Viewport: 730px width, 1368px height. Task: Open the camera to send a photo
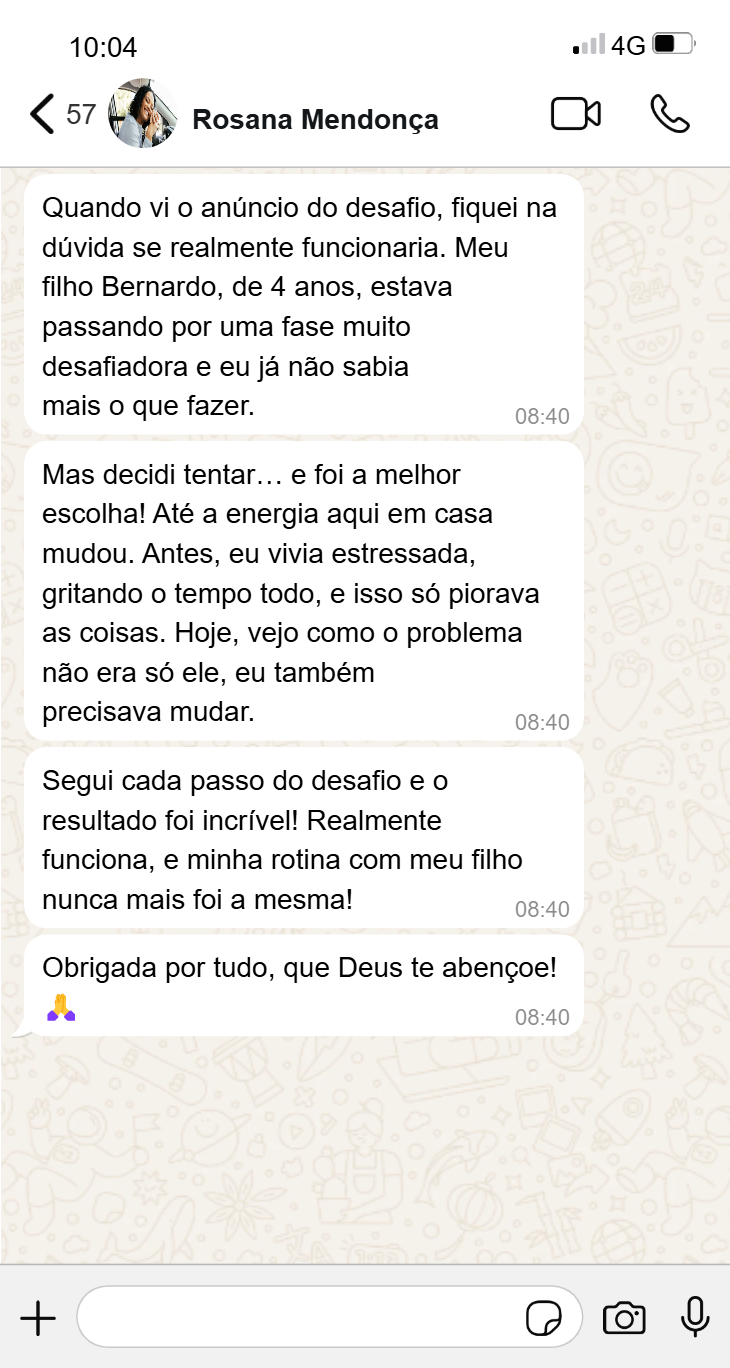click(x=624, y=1318)
